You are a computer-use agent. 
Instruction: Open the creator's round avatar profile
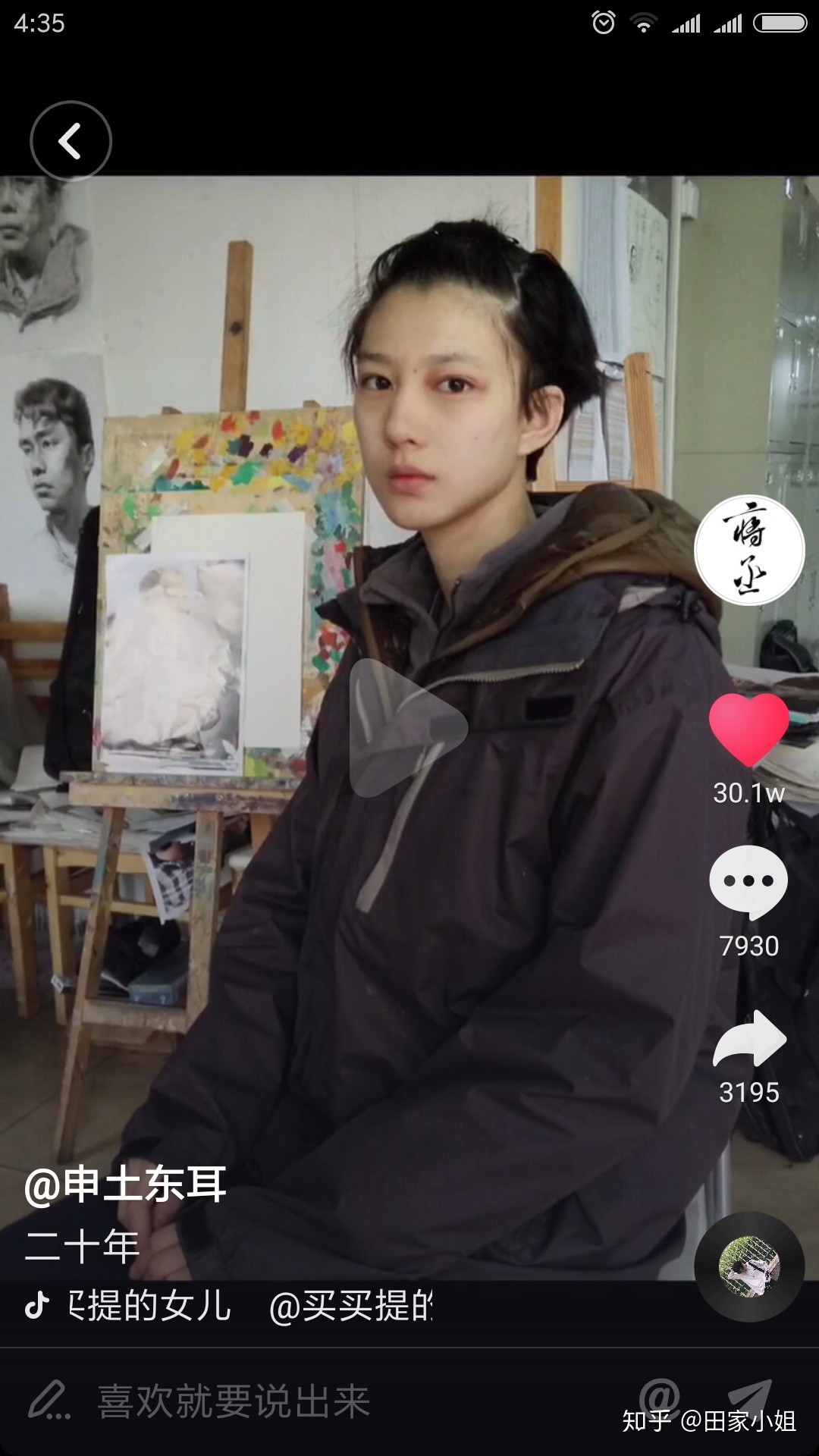(748, 550)
